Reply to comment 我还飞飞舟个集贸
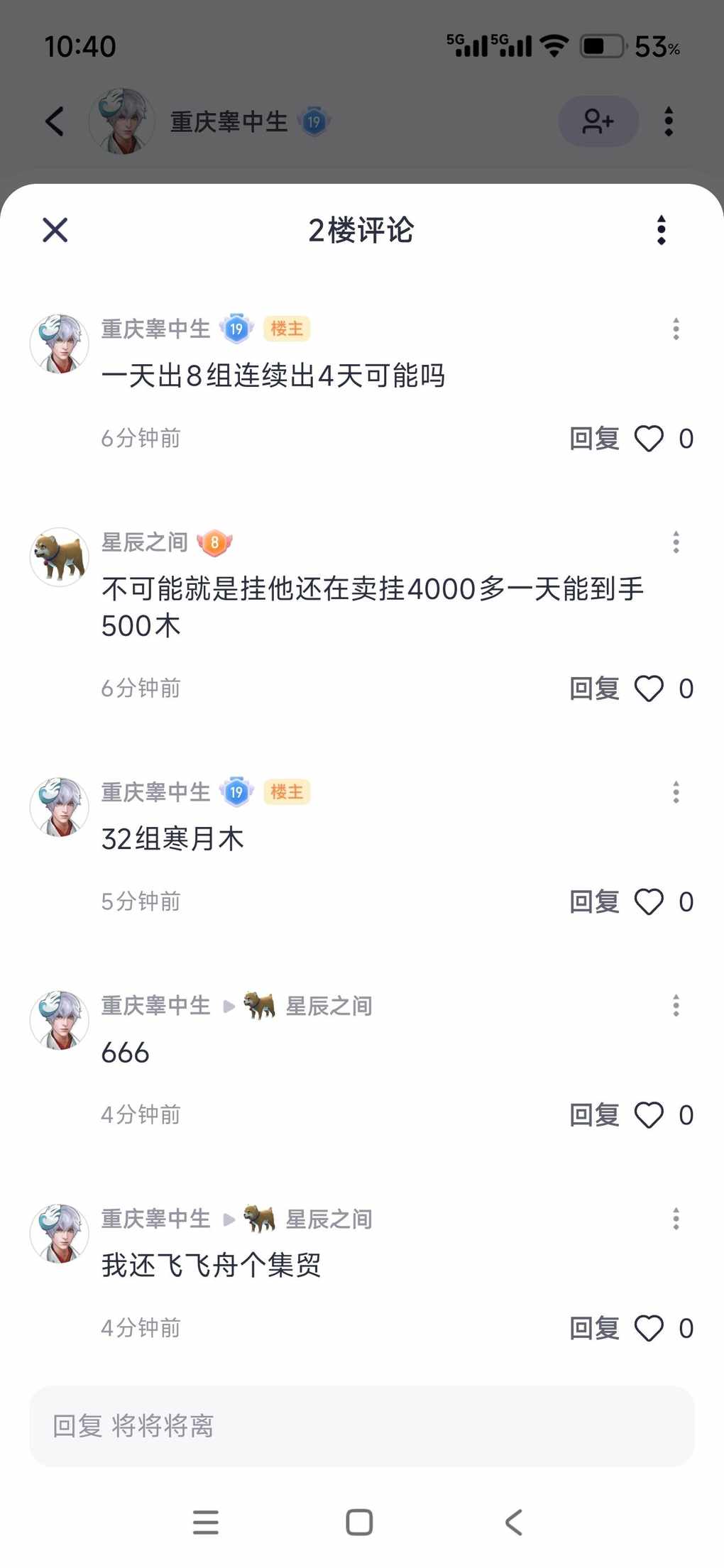Screen dimensions: 724x1568 pos(594,1328)
